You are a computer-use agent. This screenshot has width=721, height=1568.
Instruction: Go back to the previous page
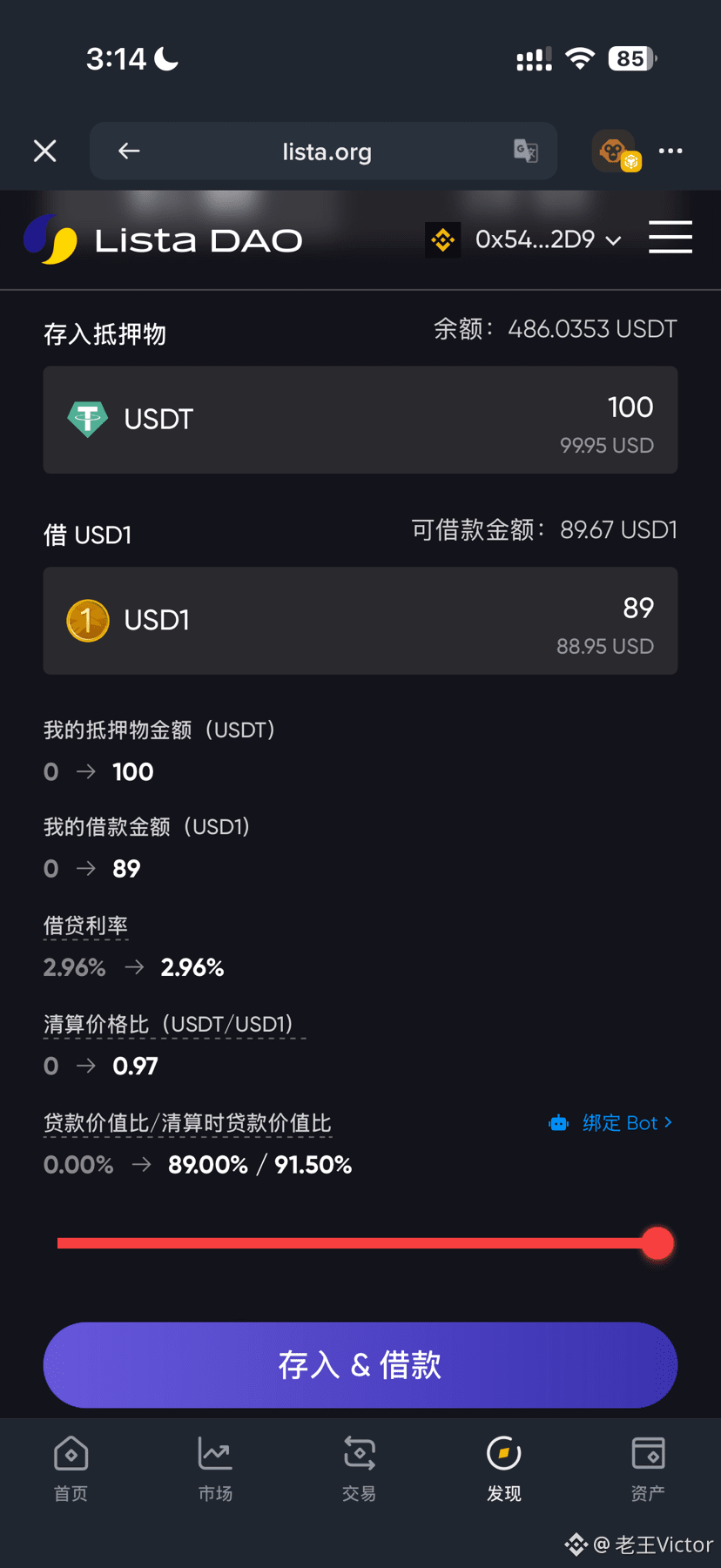pyautogui.click(x=129, y=151)
